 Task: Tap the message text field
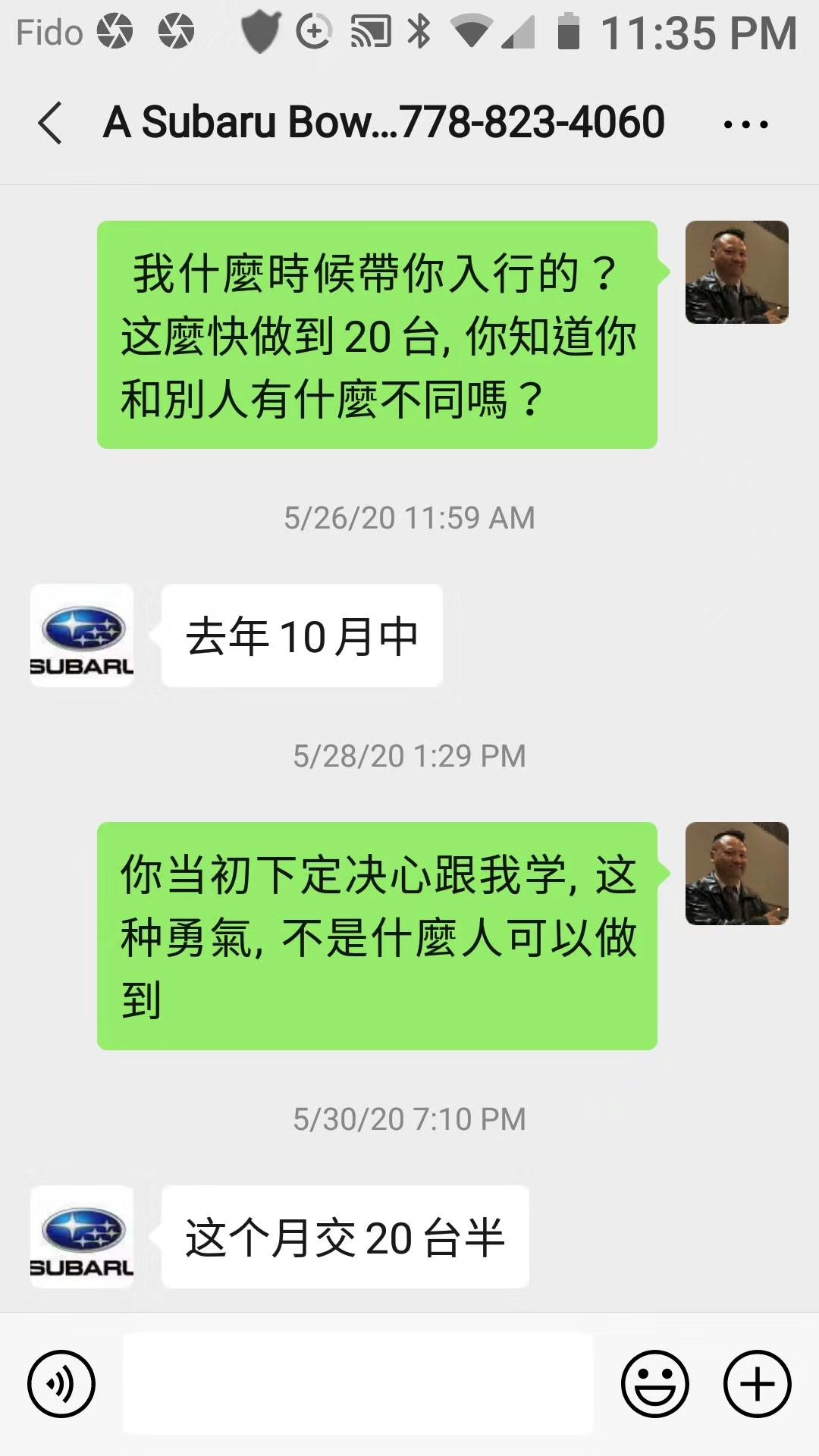[358, 1384]
